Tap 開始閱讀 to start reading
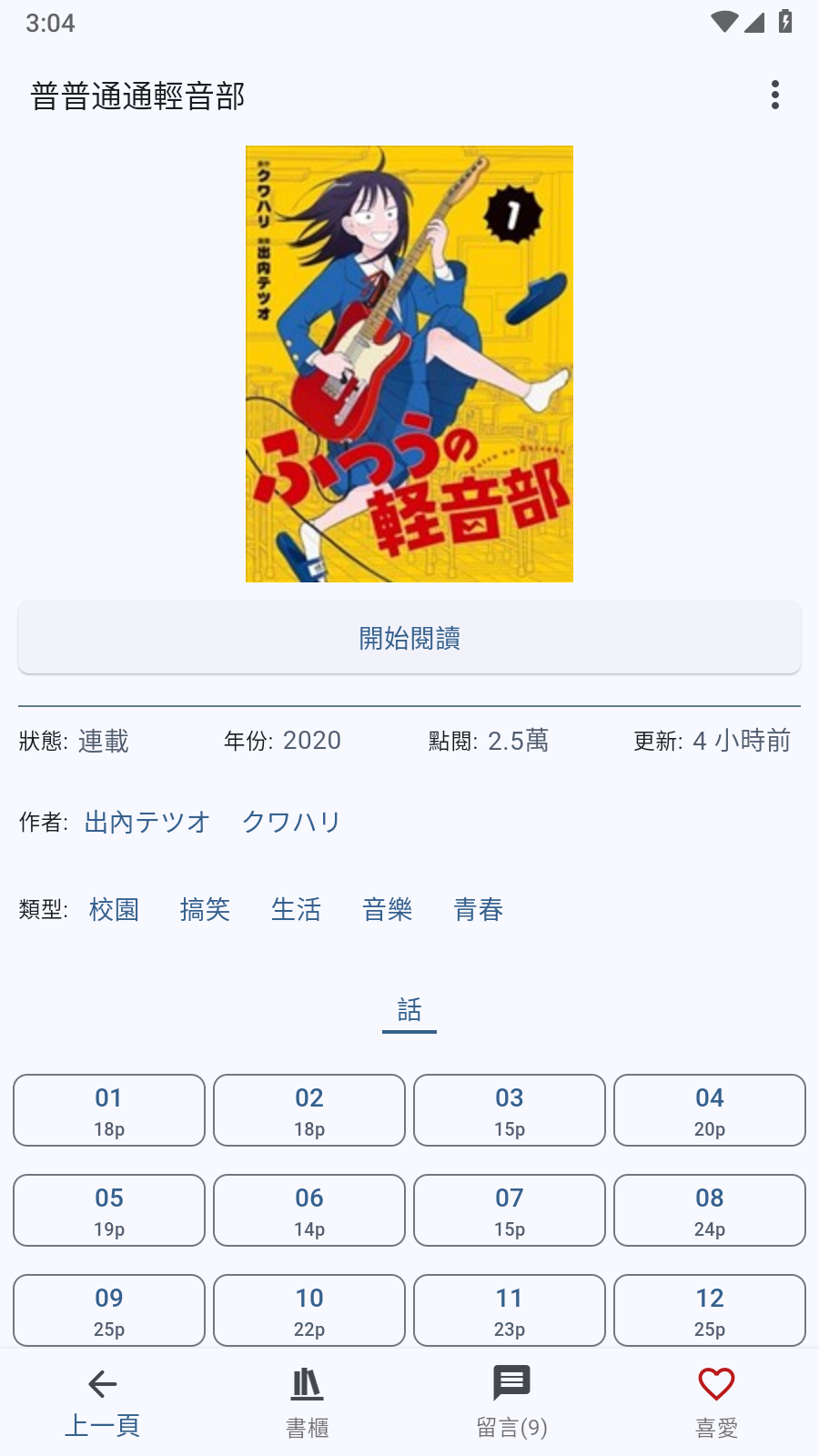 pos(409,638)
